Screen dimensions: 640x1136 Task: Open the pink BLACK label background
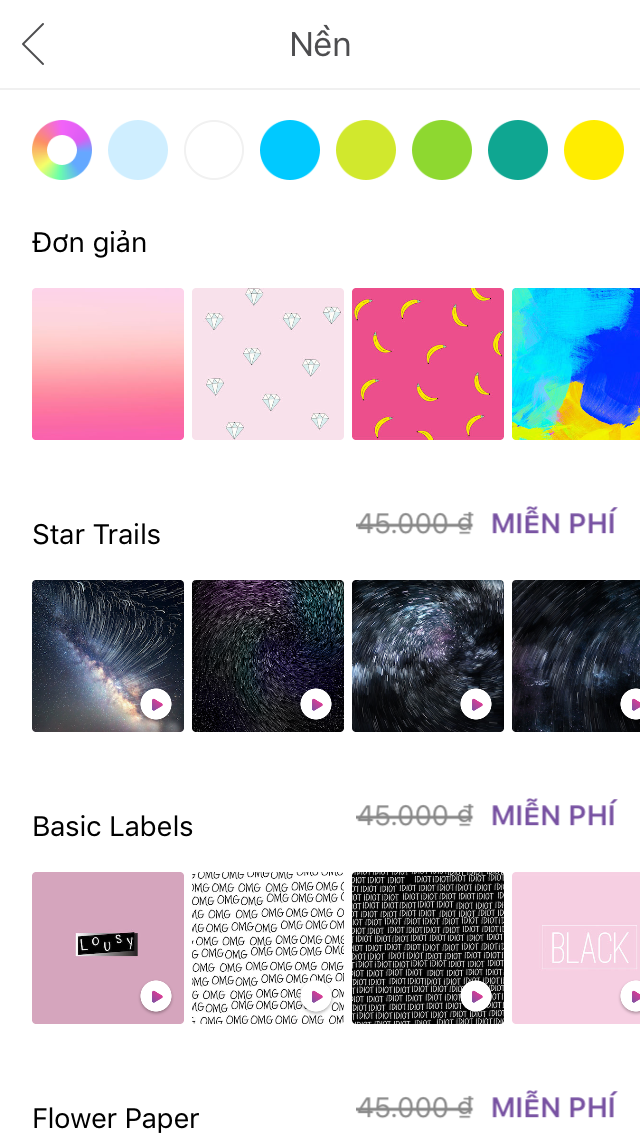click(x=576, y=948)
